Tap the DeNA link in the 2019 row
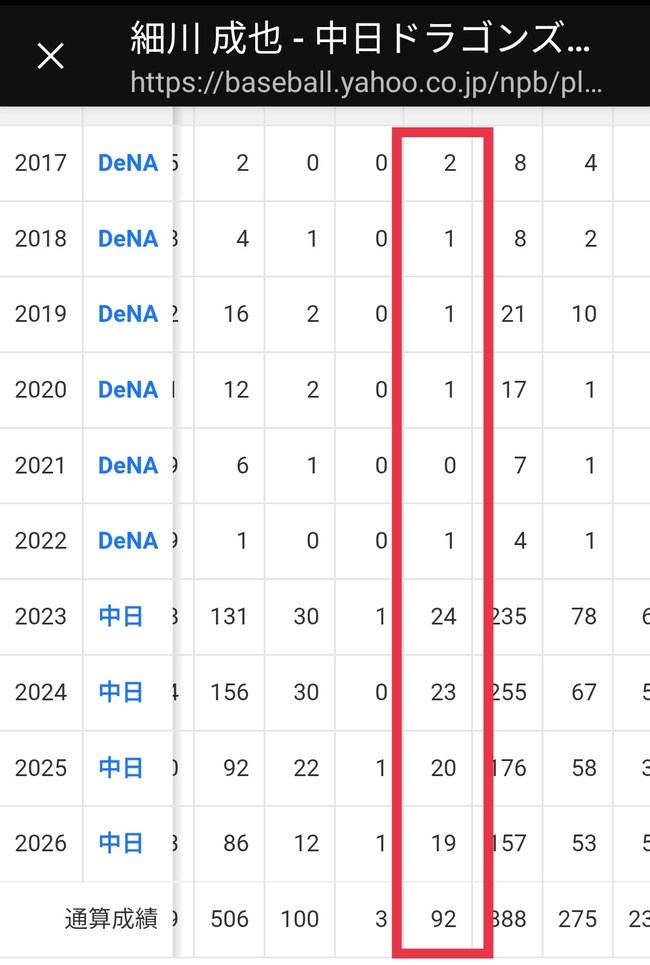The width and height of the screenshot is (650, 965). (128, 314)
